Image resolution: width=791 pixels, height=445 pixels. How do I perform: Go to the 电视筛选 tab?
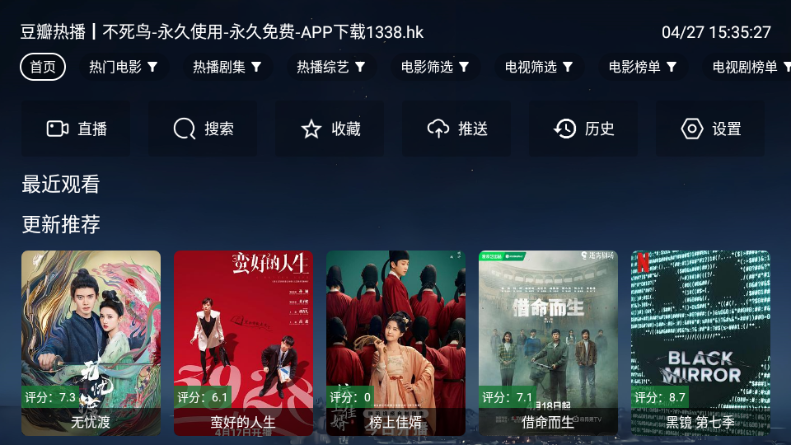click(539, 68)
